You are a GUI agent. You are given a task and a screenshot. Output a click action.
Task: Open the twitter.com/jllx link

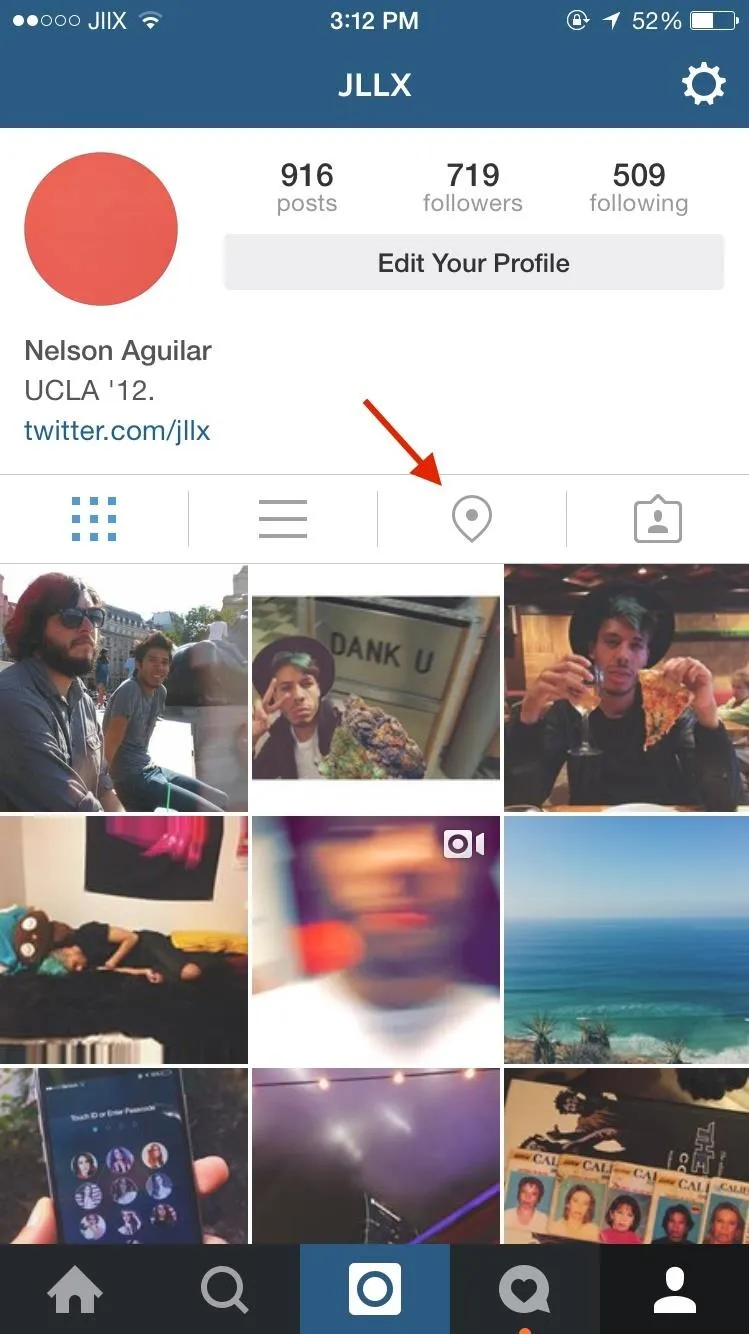coord(117,431)
